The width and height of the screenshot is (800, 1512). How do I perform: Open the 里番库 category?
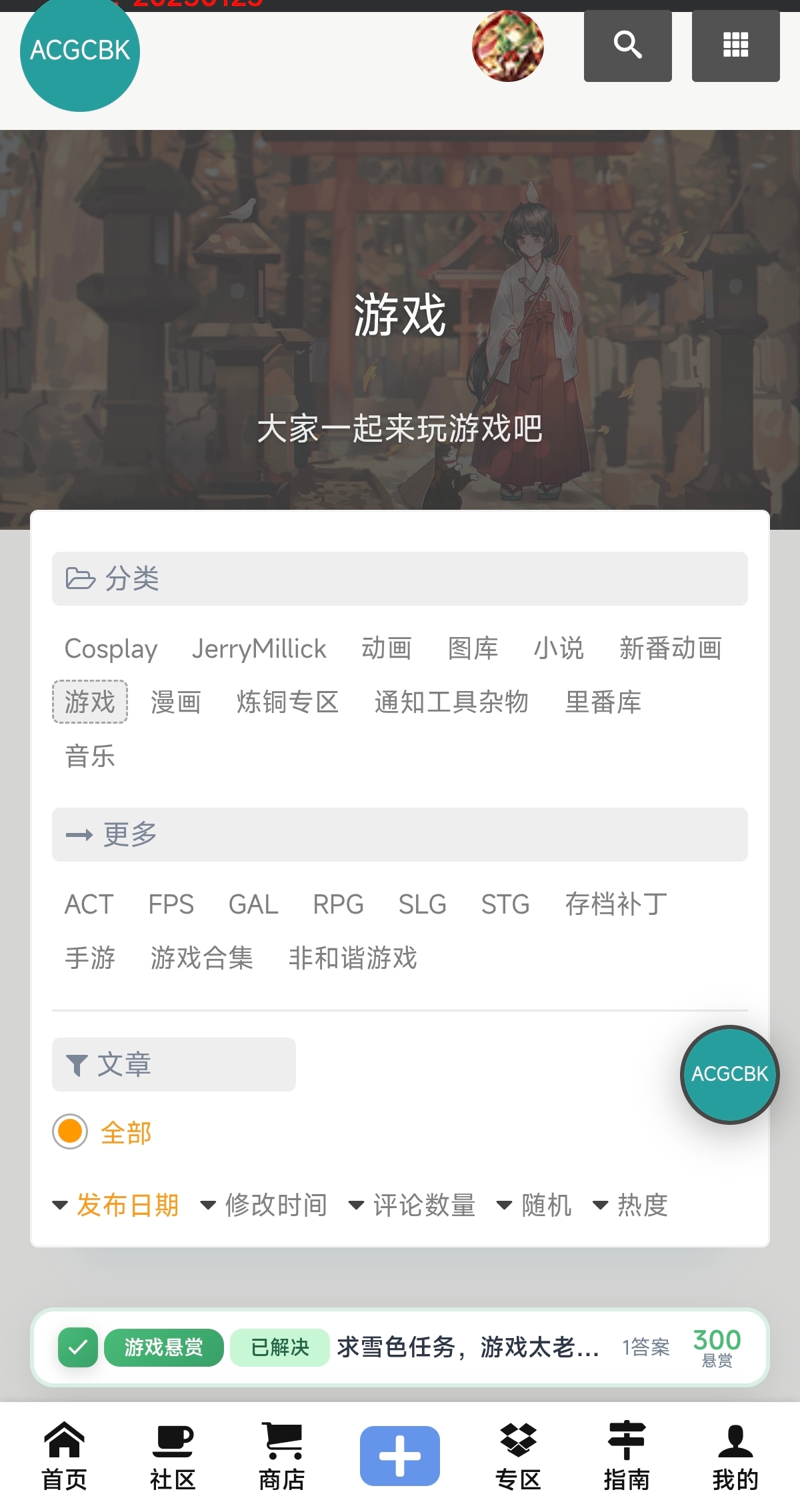point(603,702)
